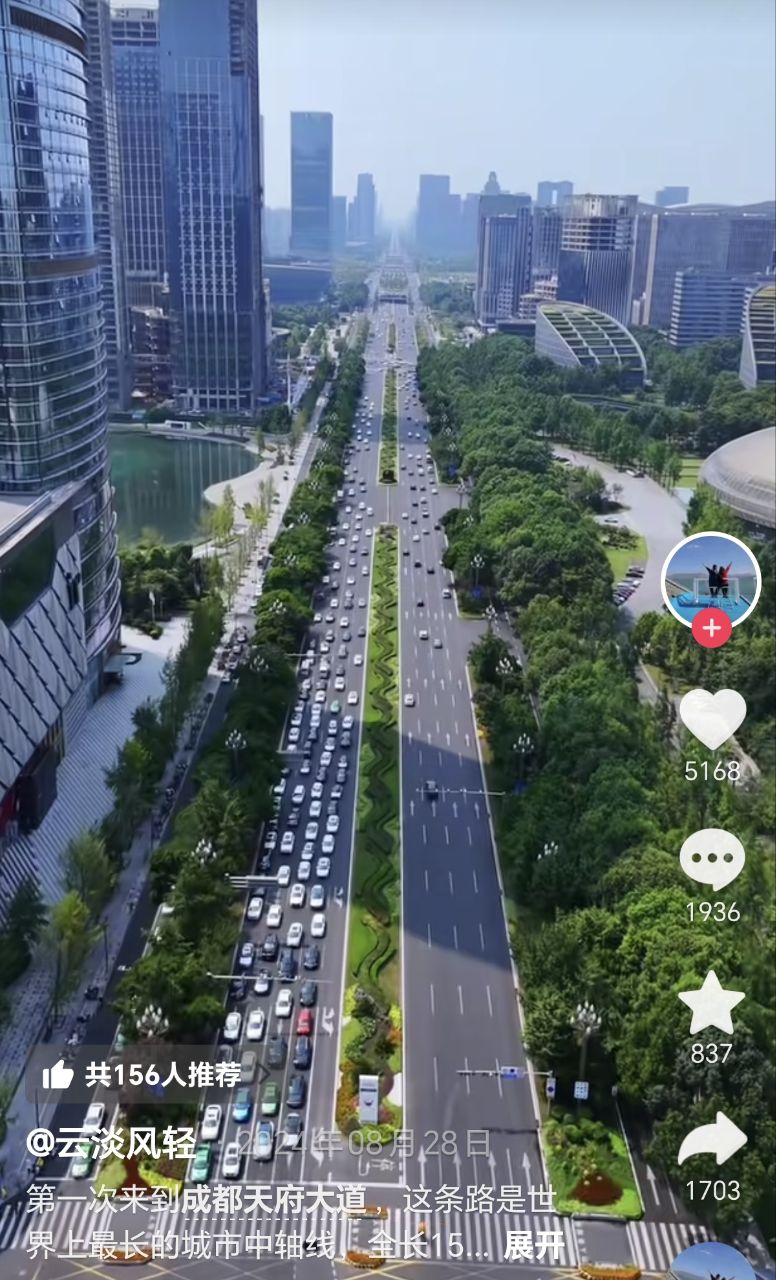Share this video with arrow icon
776x1280 pixels.
pos(712,1141)
